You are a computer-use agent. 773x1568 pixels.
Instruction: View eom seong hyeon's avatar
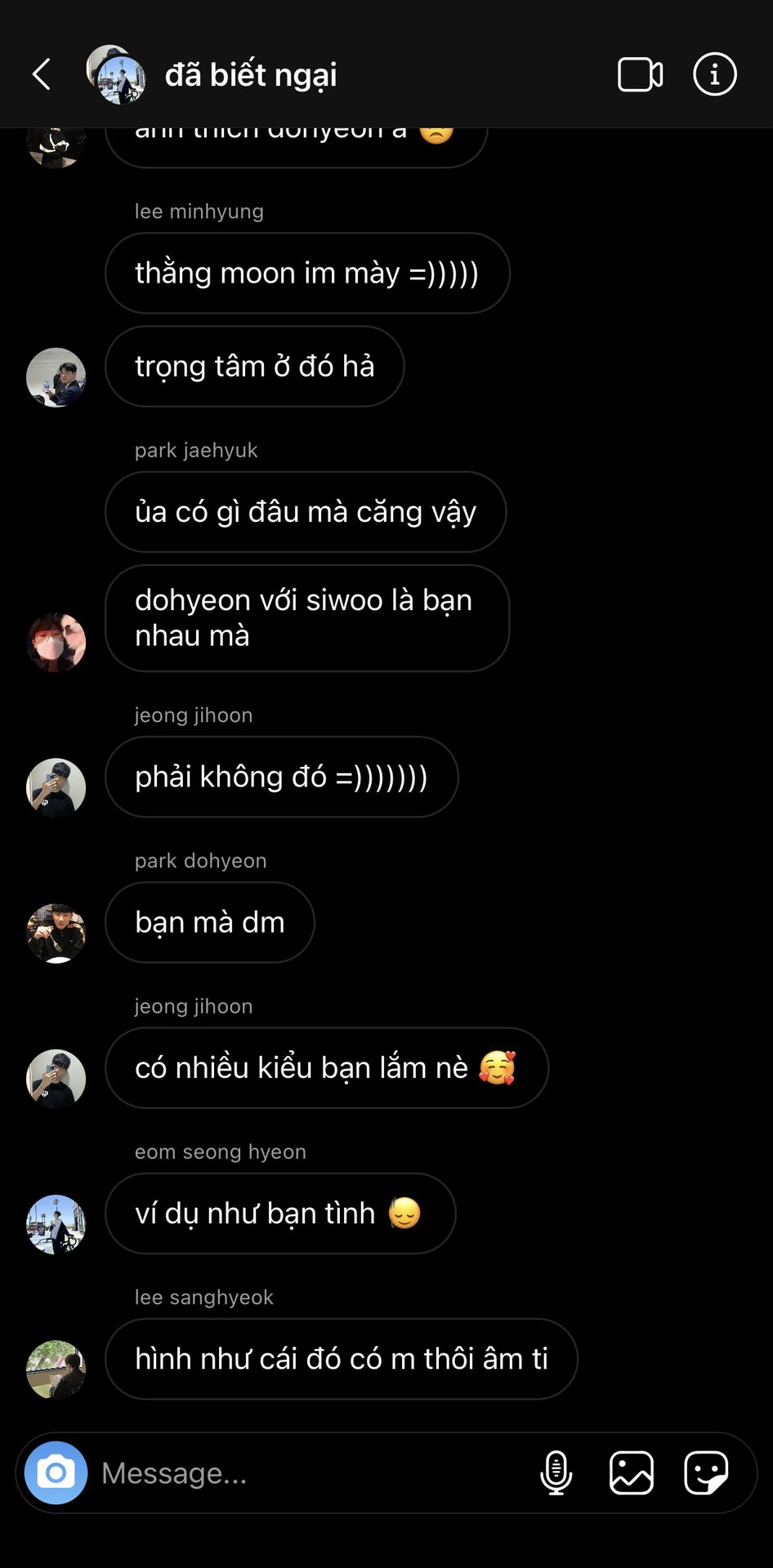coord(56,1224)
